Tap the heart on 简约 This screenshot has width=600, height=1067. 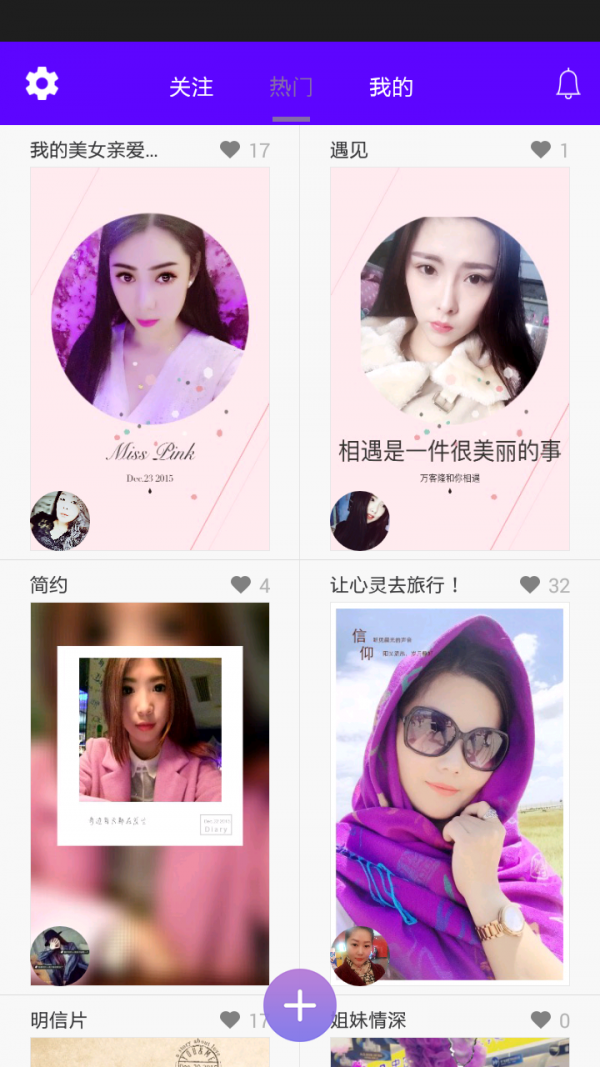(x=241, y=585)
